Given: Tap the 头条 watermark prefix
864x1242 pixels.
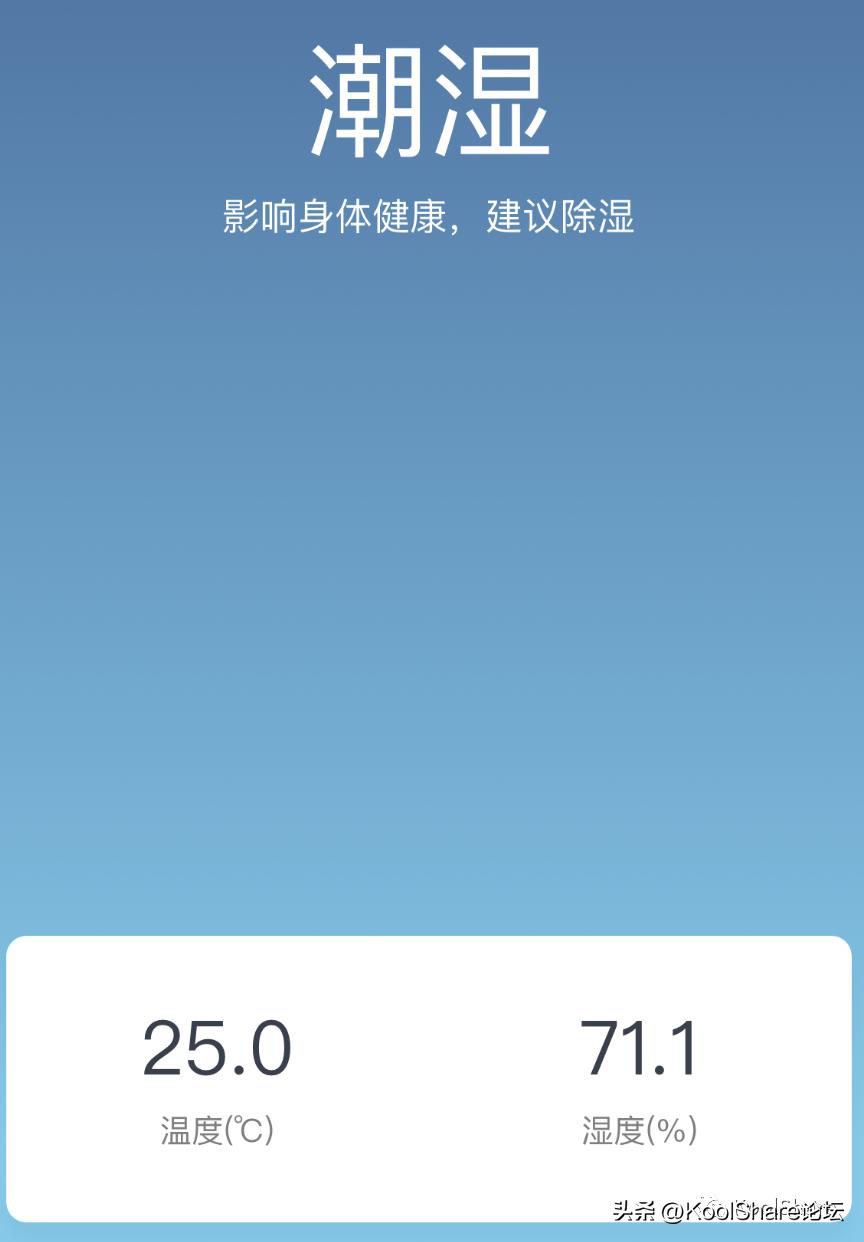Looking at the screenshot, I should (x=635, y=1211).
